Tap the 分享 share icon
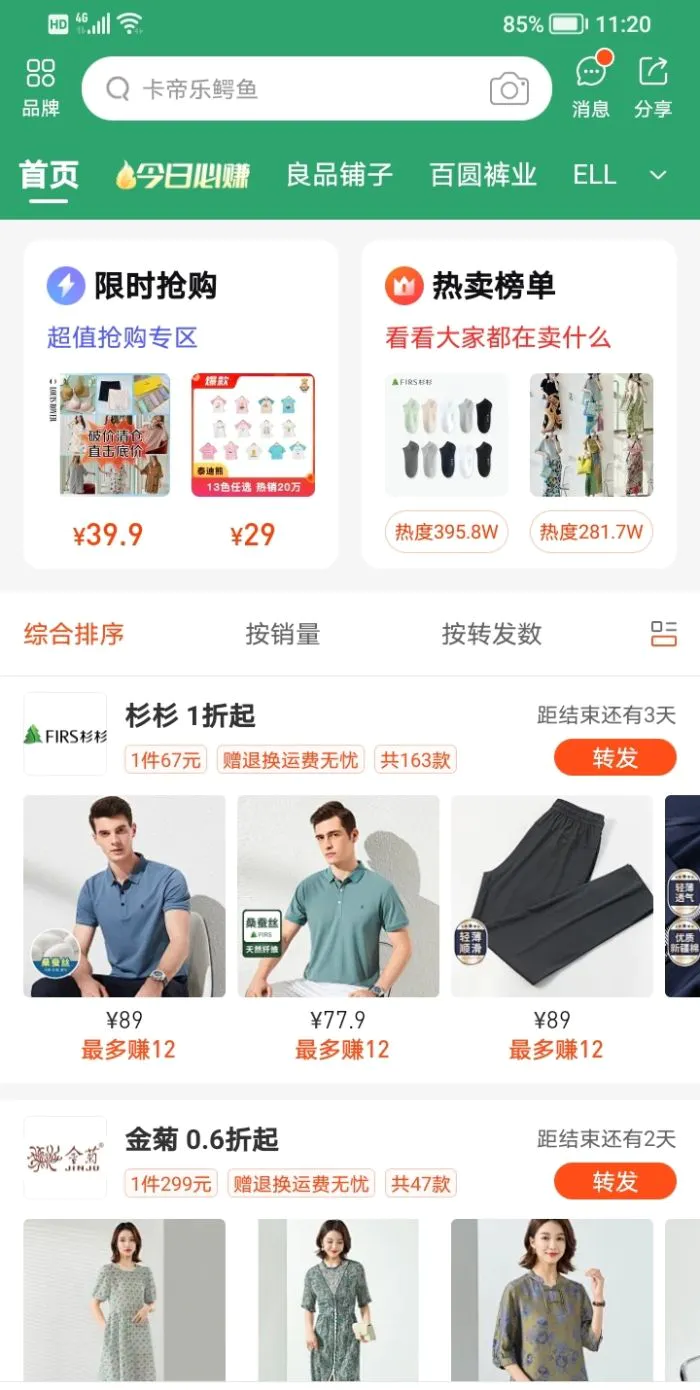The image size is (700, 1390). [653, 87]
